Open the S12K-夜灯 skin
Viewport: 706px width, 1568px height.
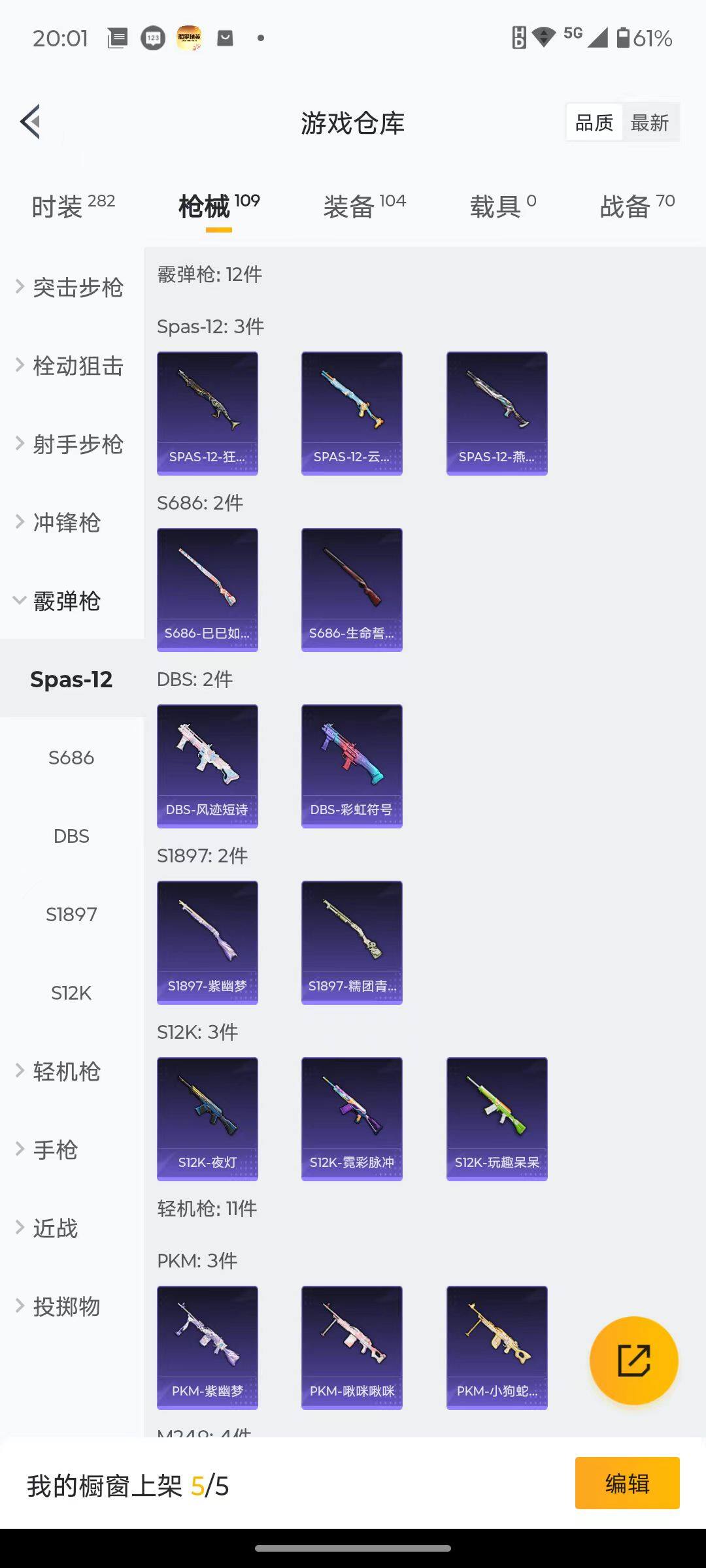click(x=207, y=1119)
